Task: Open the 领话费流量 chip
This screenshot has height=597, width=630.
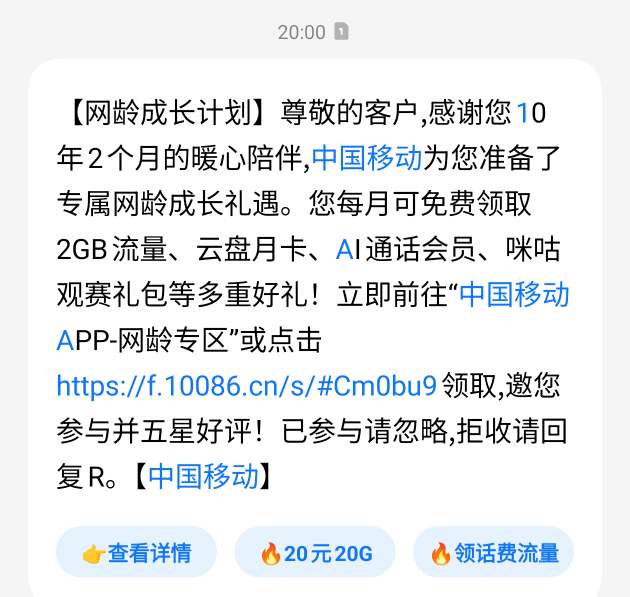Action: (493, 552)
